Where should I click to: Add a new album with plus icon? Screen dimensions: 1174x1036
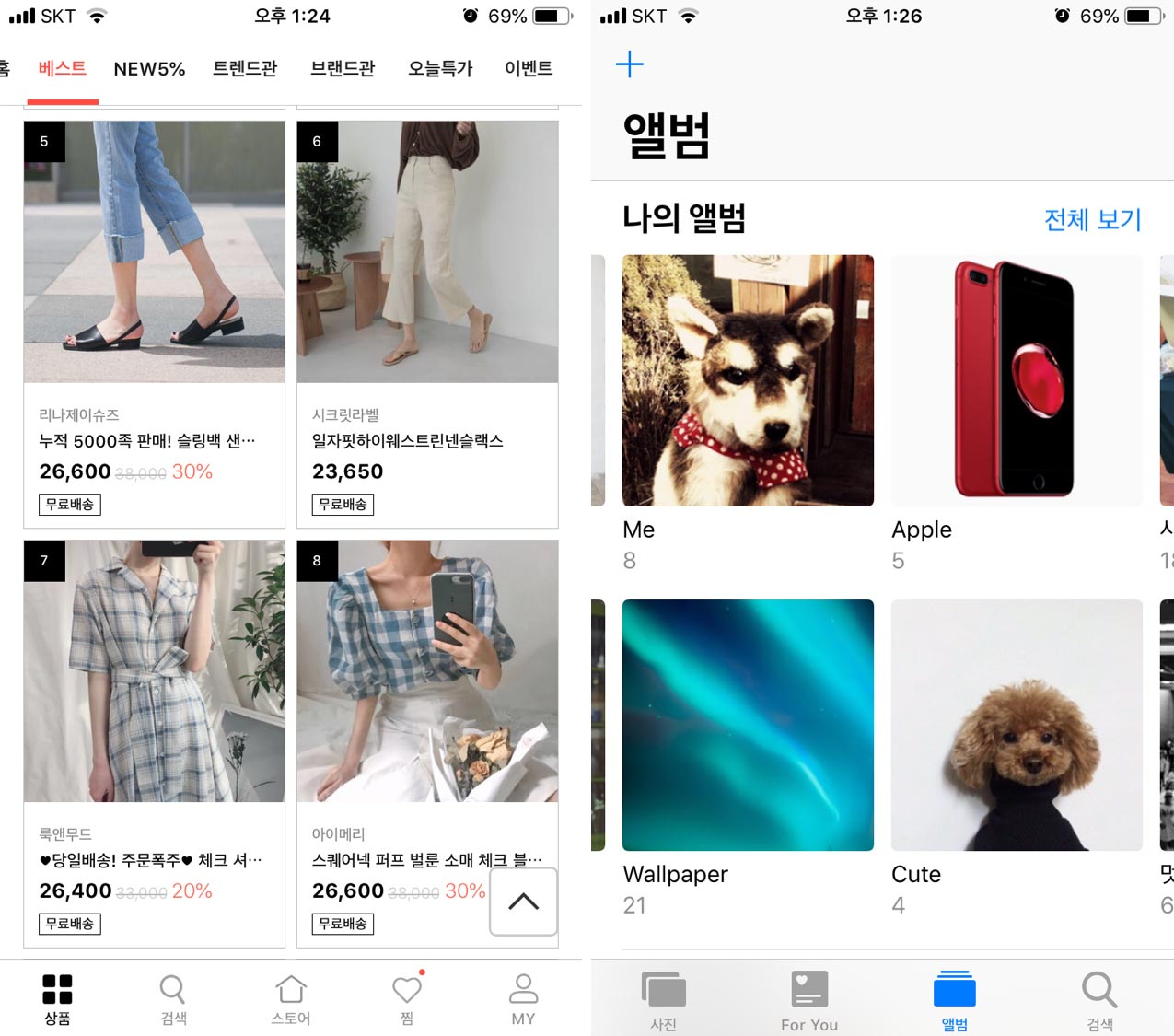[x=630, y=64]
